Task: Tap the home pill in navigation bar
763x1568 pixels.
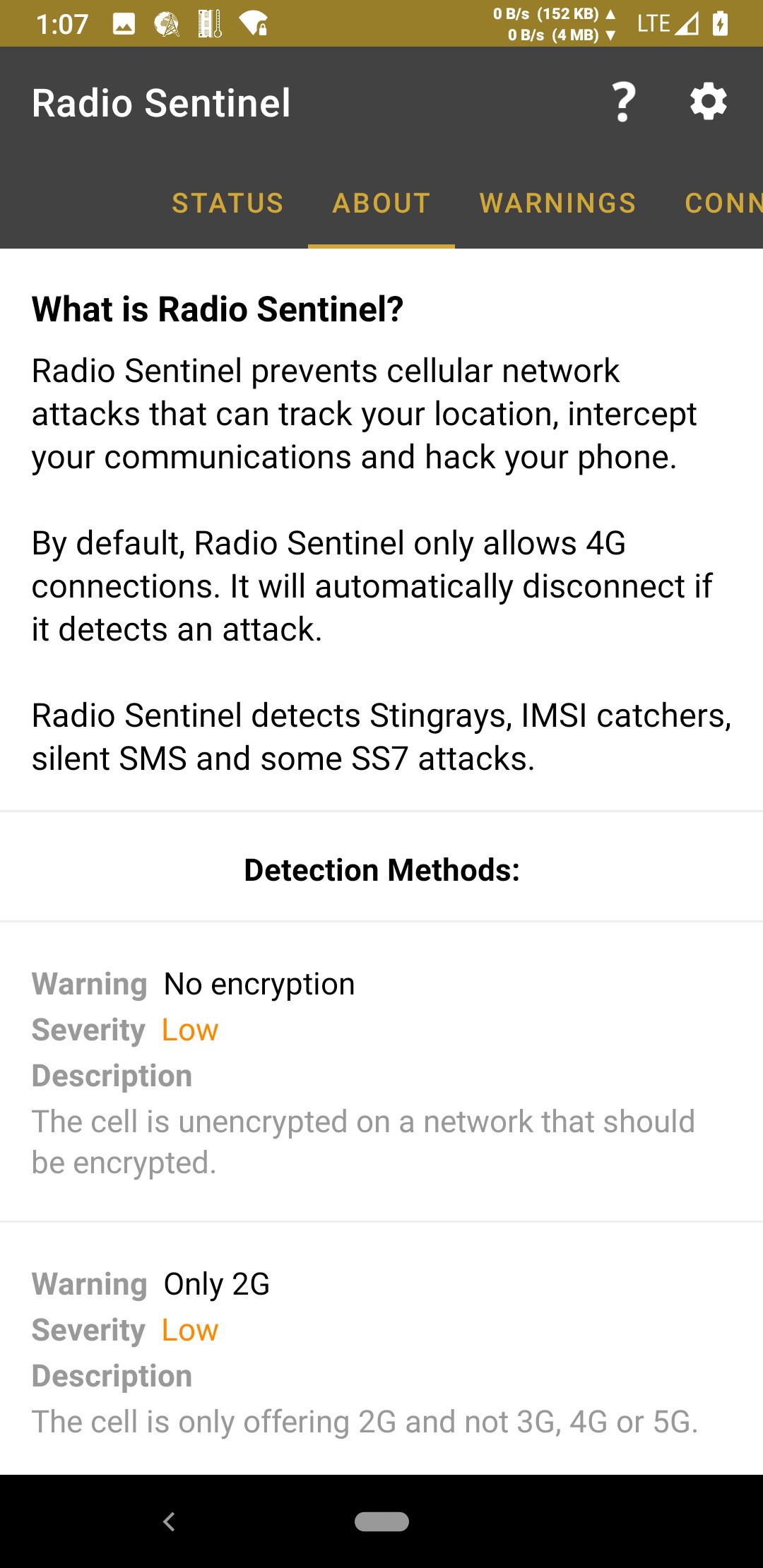Action: (x=381, y=1521)
